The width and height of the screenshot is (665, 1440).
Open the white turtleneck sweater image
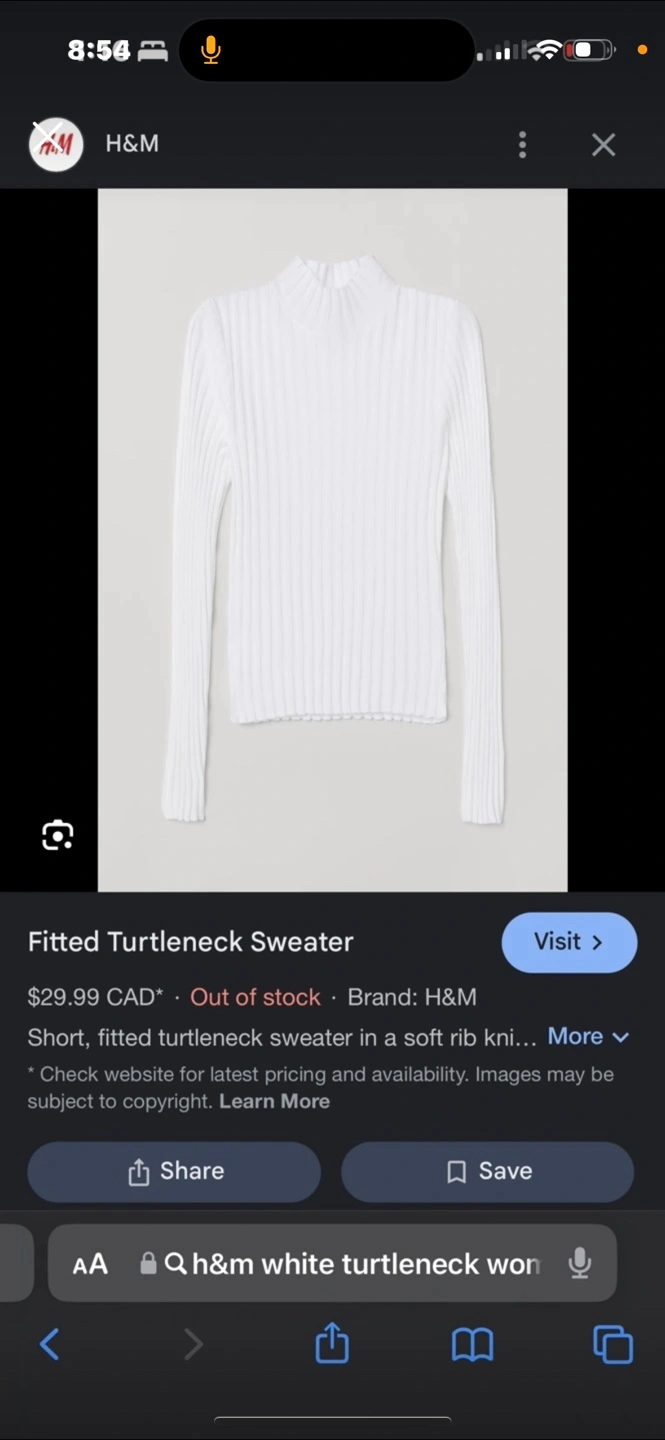click(332, 540)
